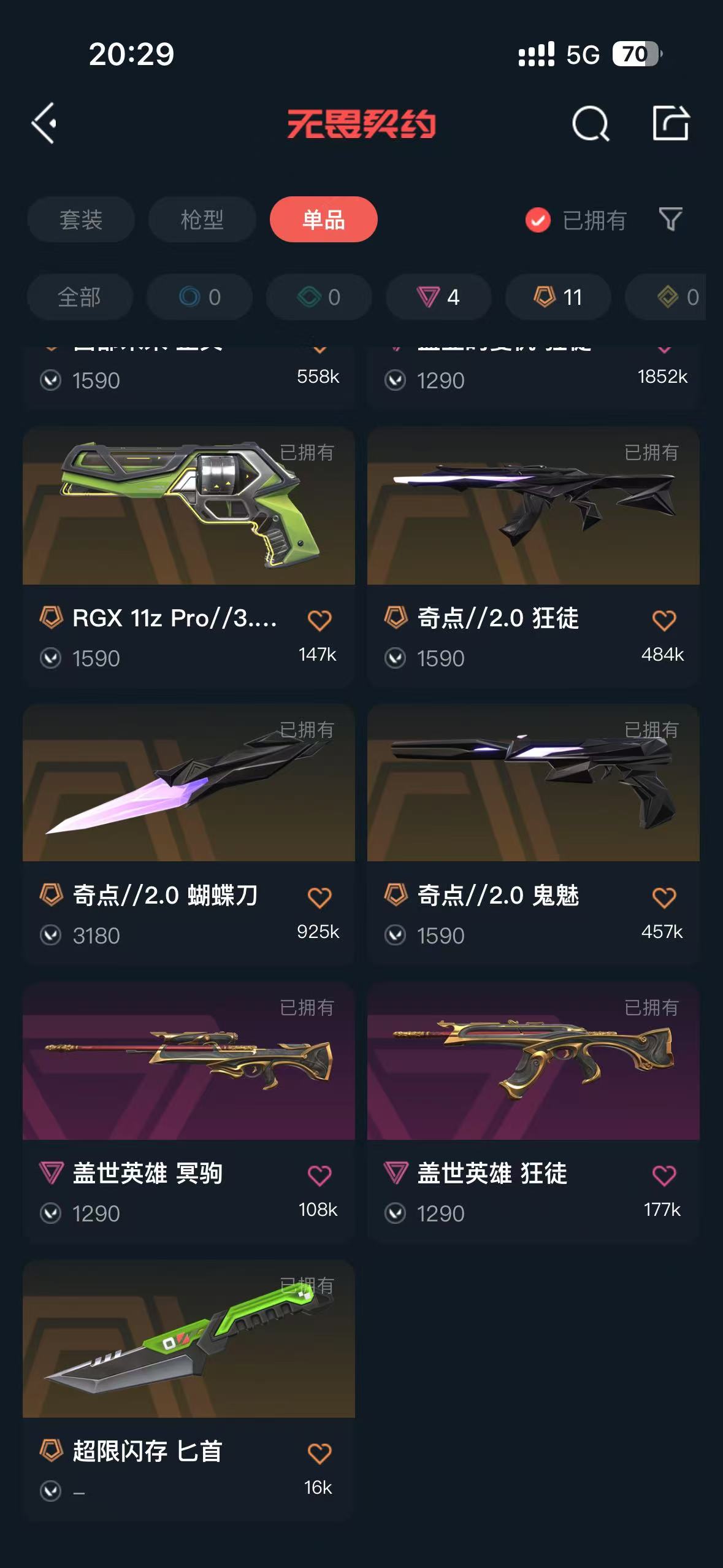Switch to the 枪型 tab
The width and height of the screenshot is (723, 1568).
(x=202, y=220)
